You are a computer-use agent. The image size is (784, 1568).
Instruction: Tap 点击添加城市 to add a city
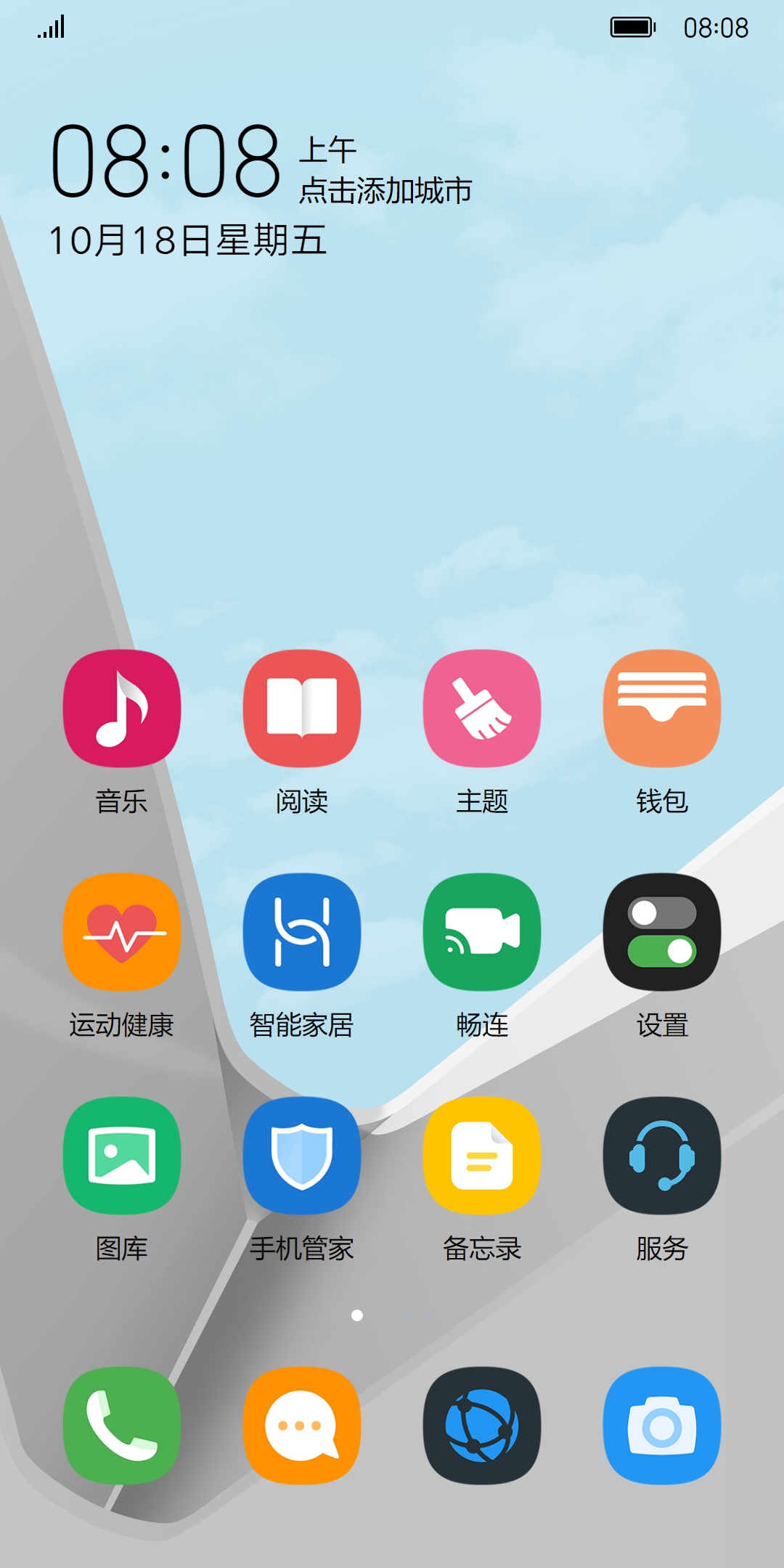pos(385,191)
